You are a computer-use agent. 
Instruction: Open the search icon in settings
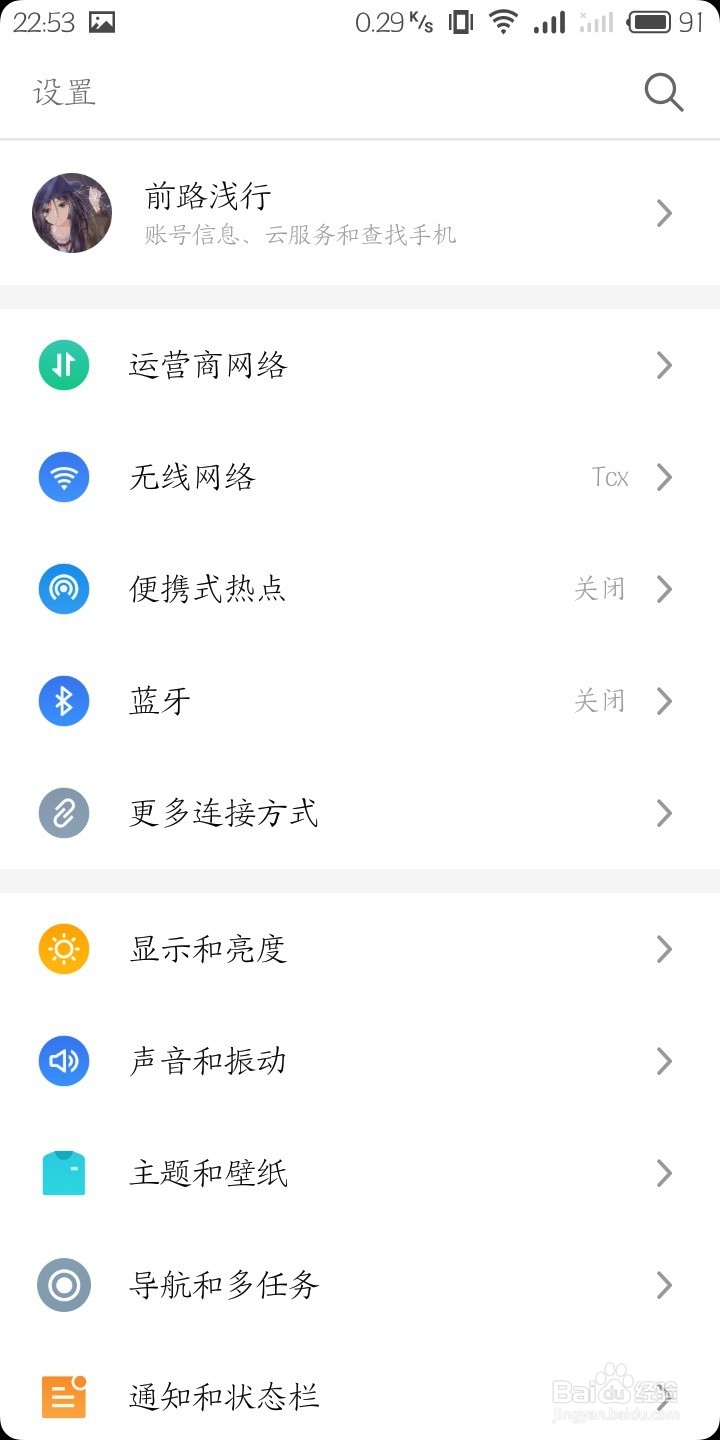(663, 93)
